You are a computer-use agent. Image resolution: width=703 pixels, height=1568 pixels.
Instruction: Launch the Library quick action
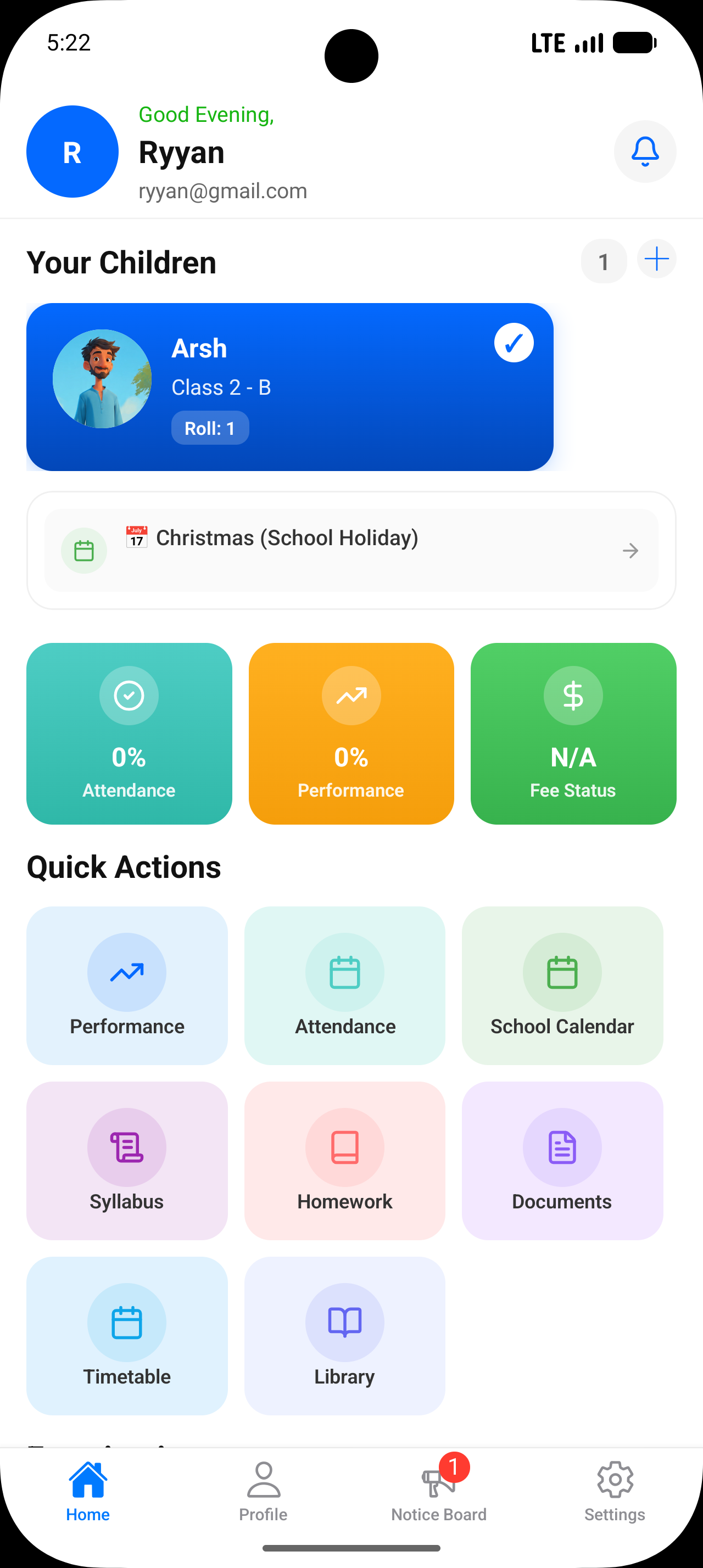344,1335
